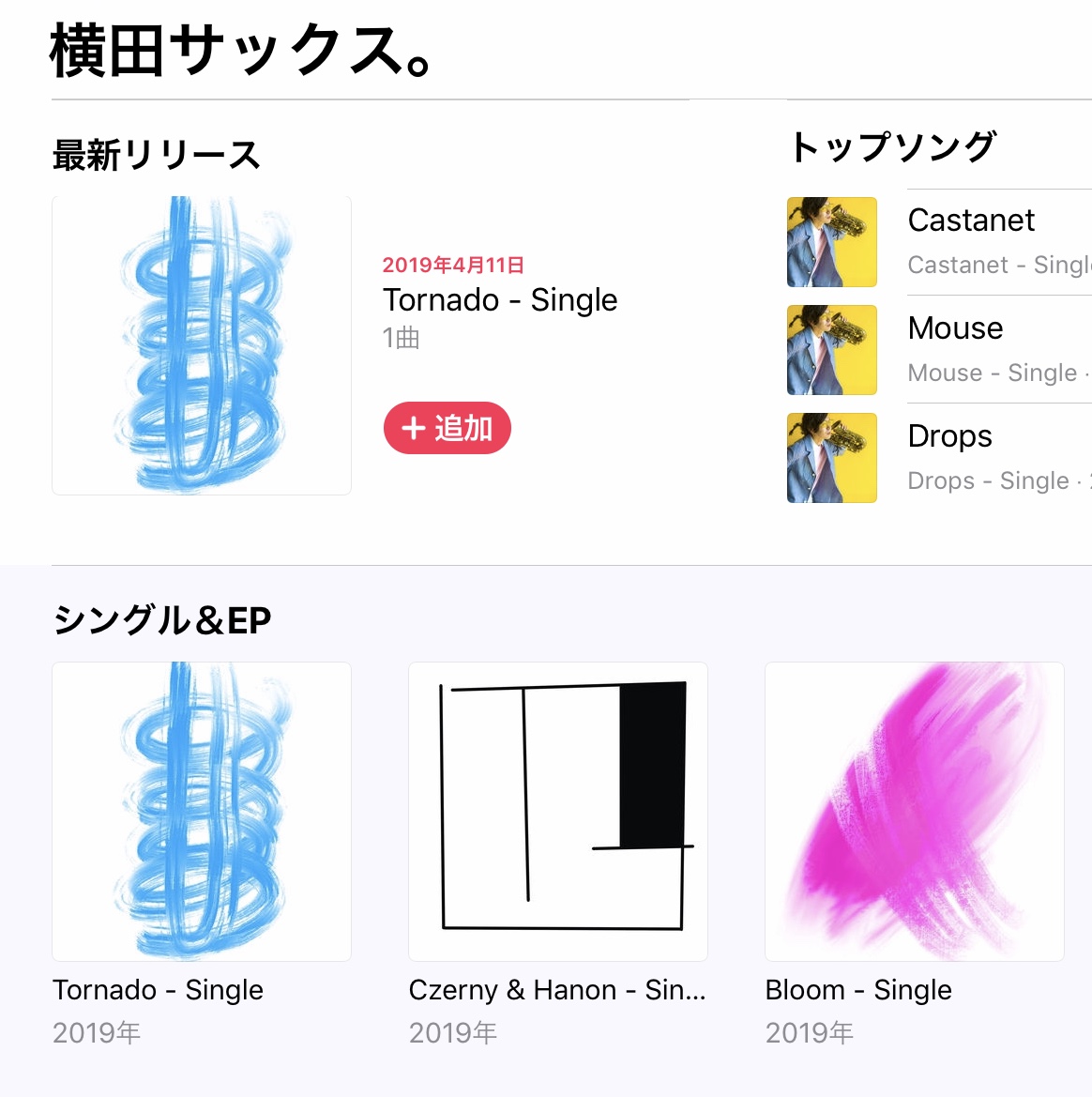
Task: Add Tornado single with the 追加 button
Action: pyautogui.click(x=447, y=428)
